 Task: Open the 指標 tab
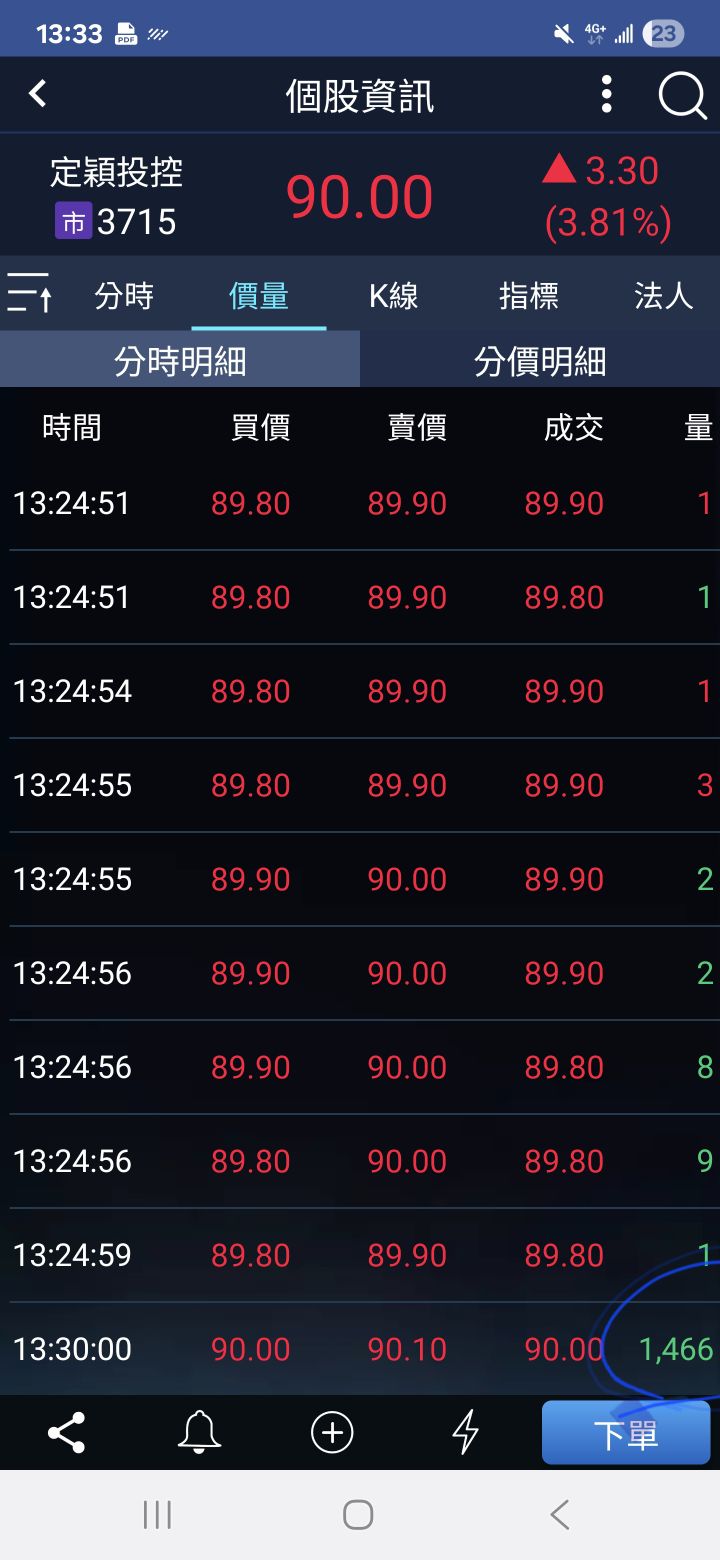point(529,296)
